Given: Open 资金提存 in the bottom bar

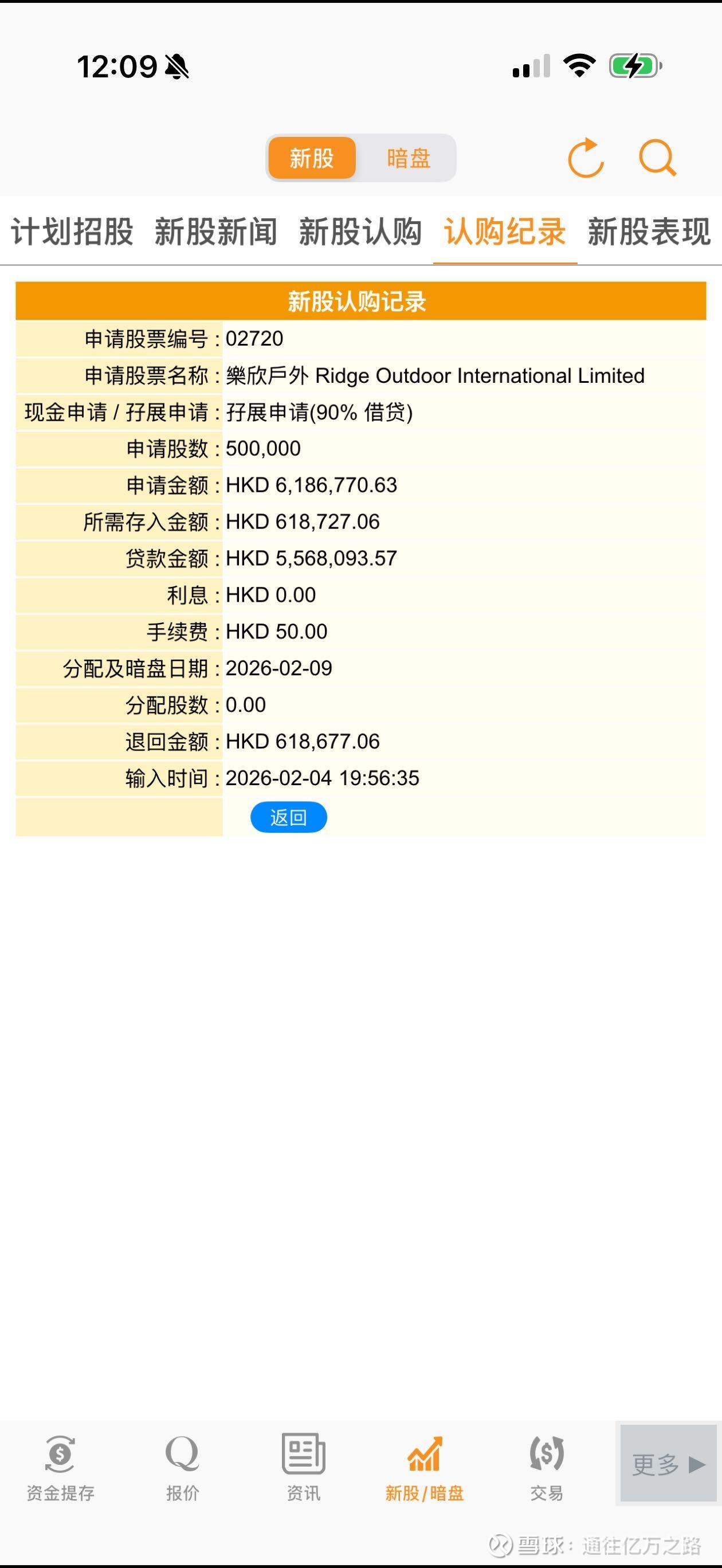Looking at the screenshot, I should pyautogui.click(x=60, y=1467).
